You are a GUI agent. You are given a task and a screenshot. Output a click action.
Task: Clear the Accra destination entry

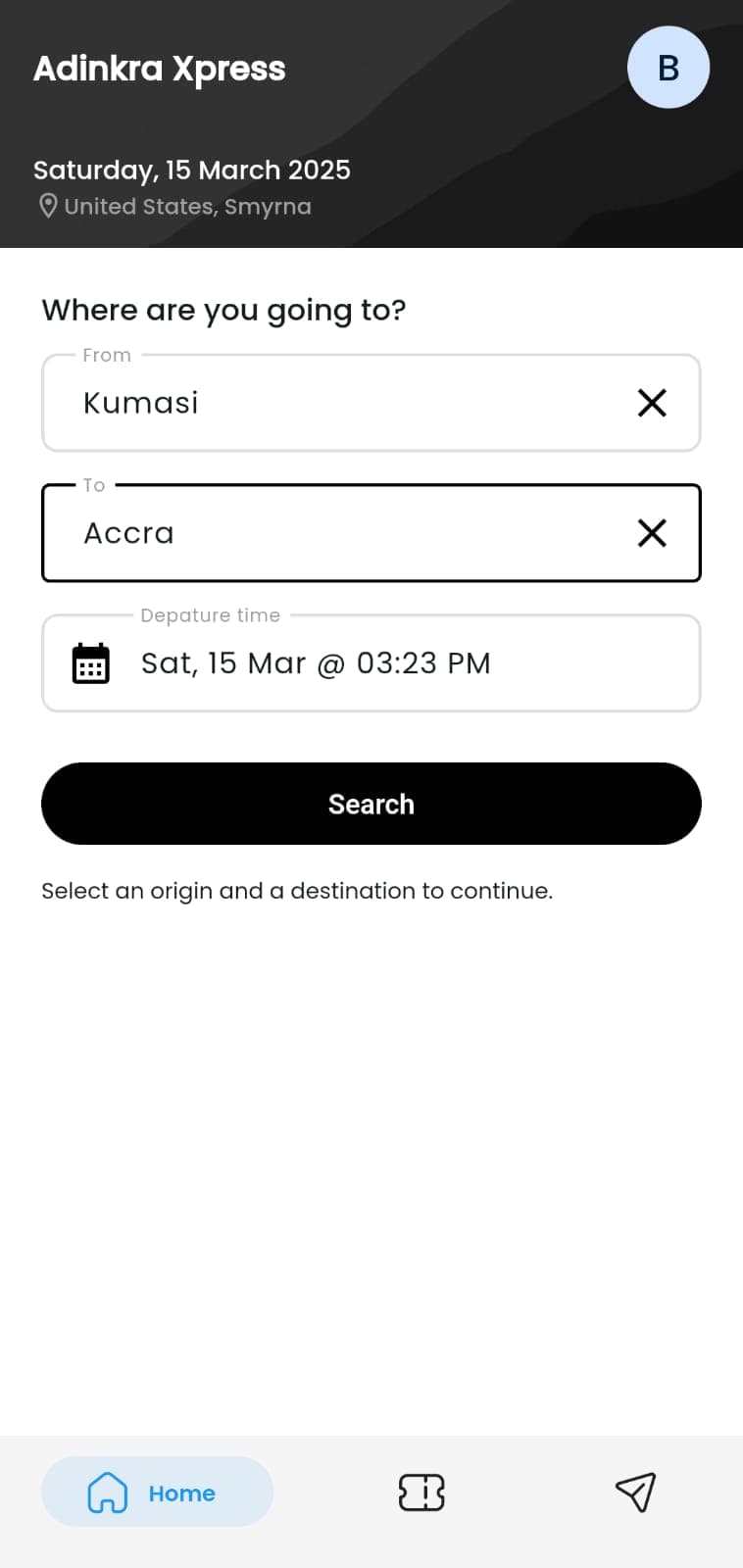point(652,533)
